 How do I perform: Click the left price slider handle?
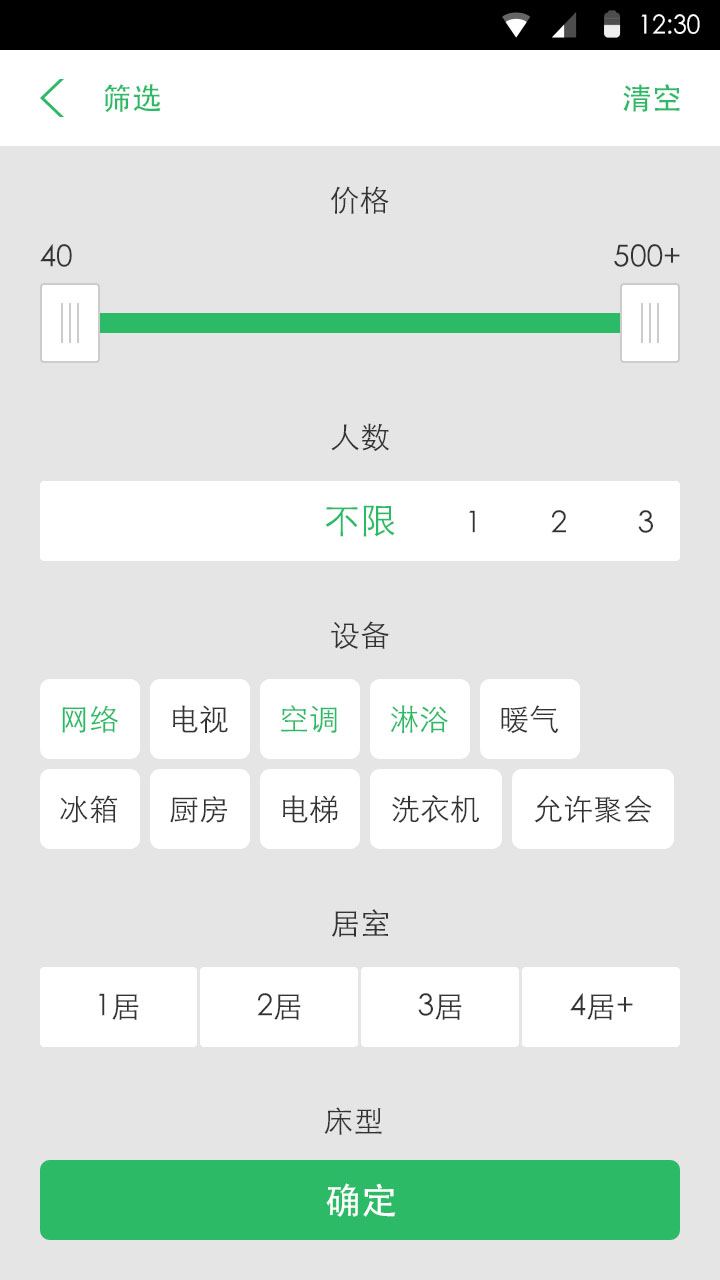69,322
